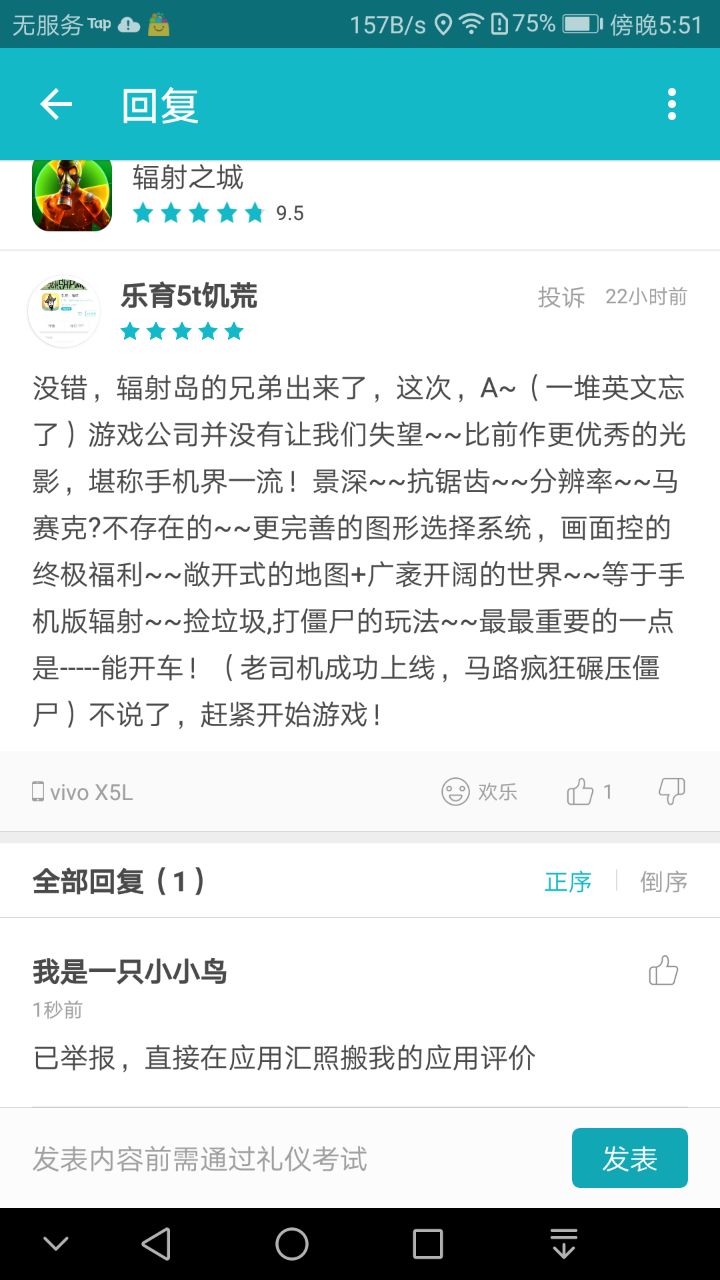Sort replies by 倒序
This screenshot has height=1280, width=720.
(x=664, y=881)
